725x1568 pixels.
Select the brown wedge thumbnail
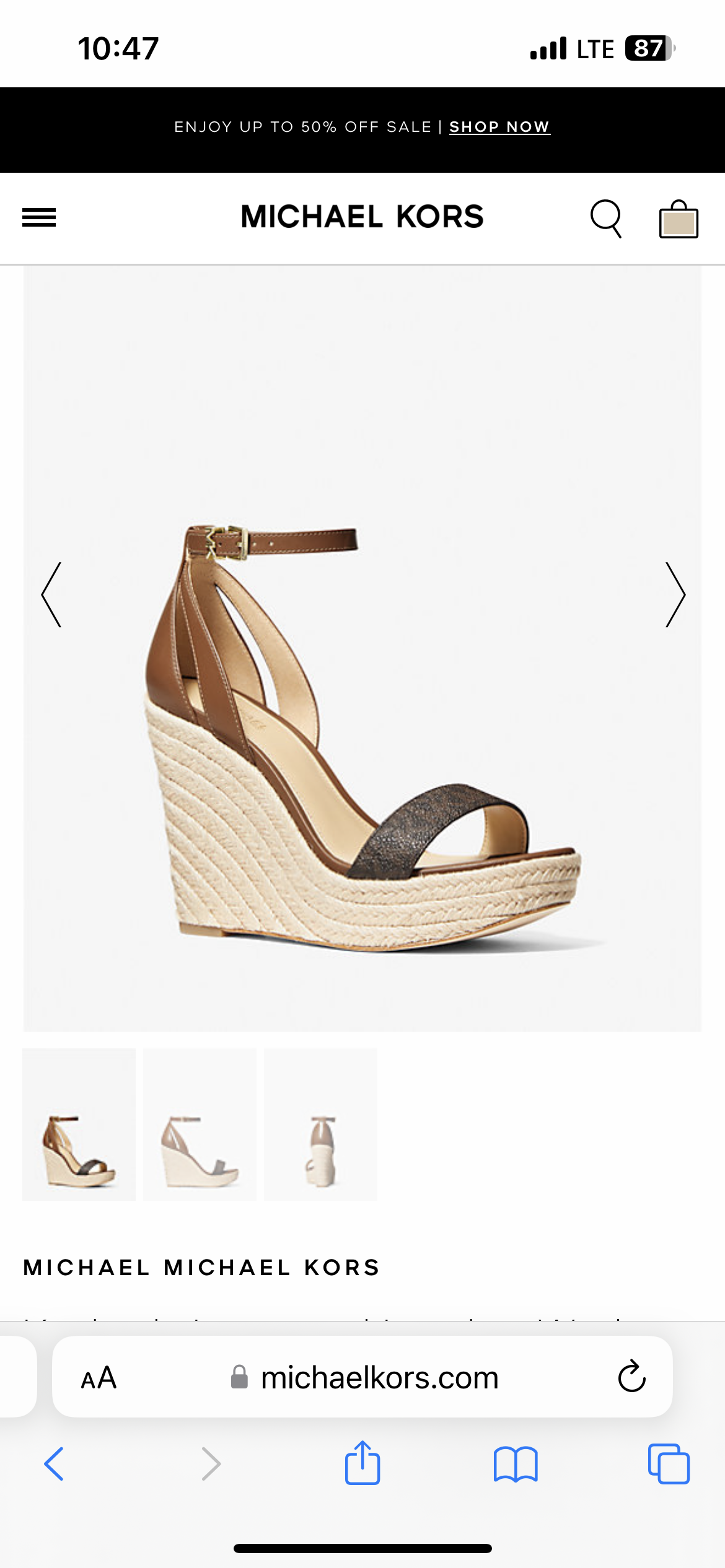[79, 1124]
